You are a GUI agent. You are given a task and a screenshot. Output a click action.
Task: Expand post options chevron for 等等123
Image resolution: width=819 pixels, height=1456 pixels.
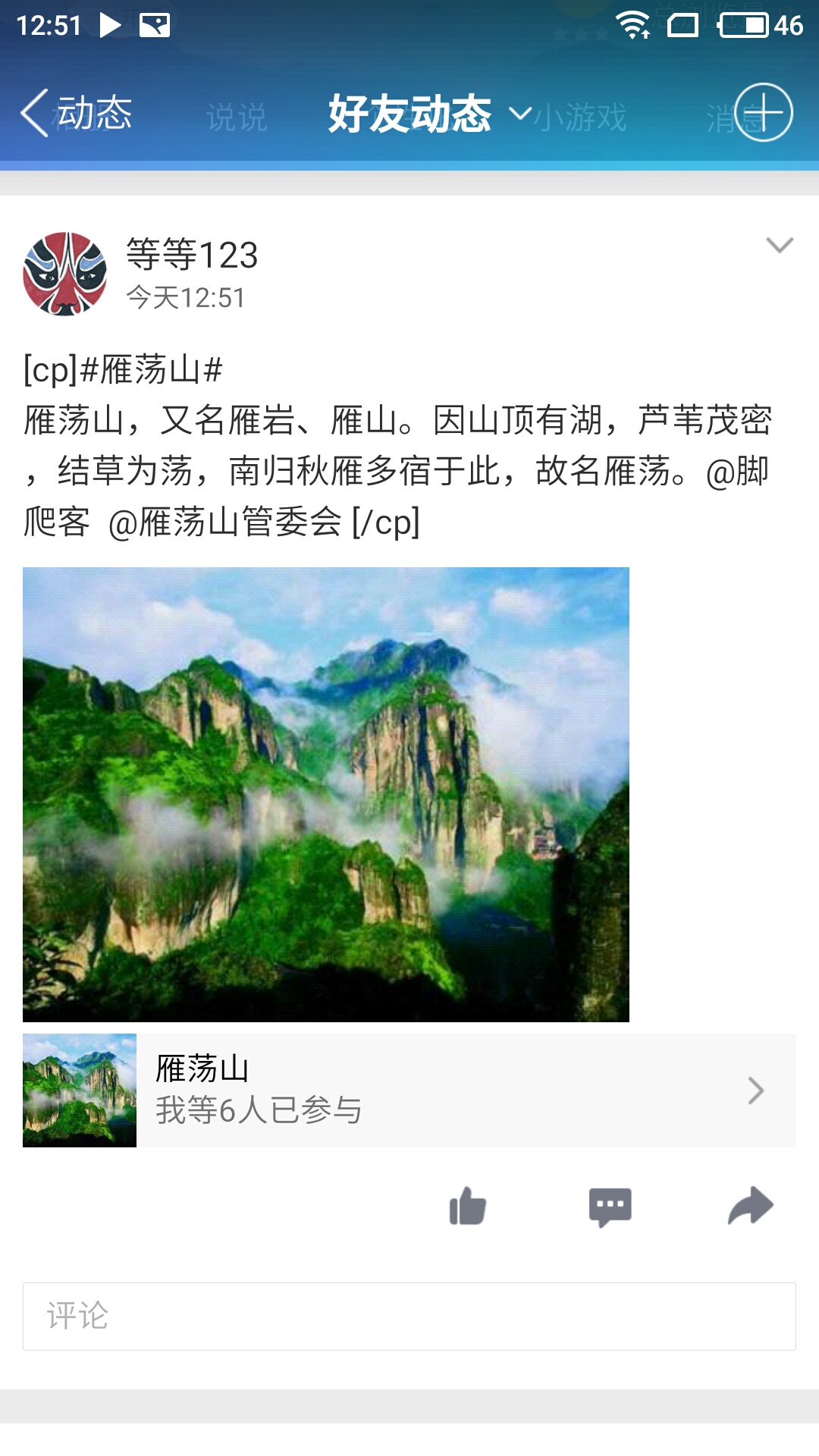coord(780,245)
